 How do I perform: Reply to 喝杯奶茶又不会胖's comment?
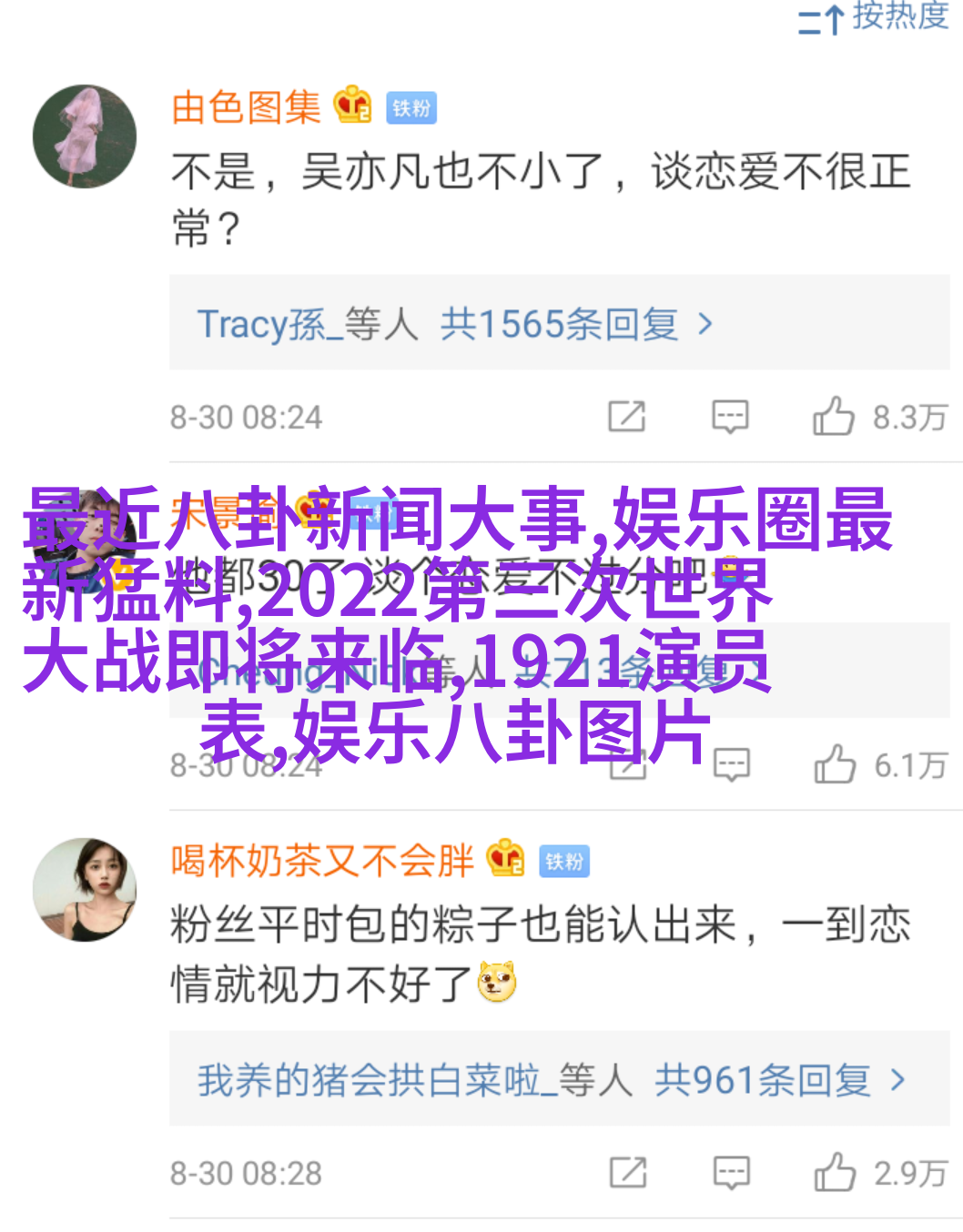tap(732, 1173)
